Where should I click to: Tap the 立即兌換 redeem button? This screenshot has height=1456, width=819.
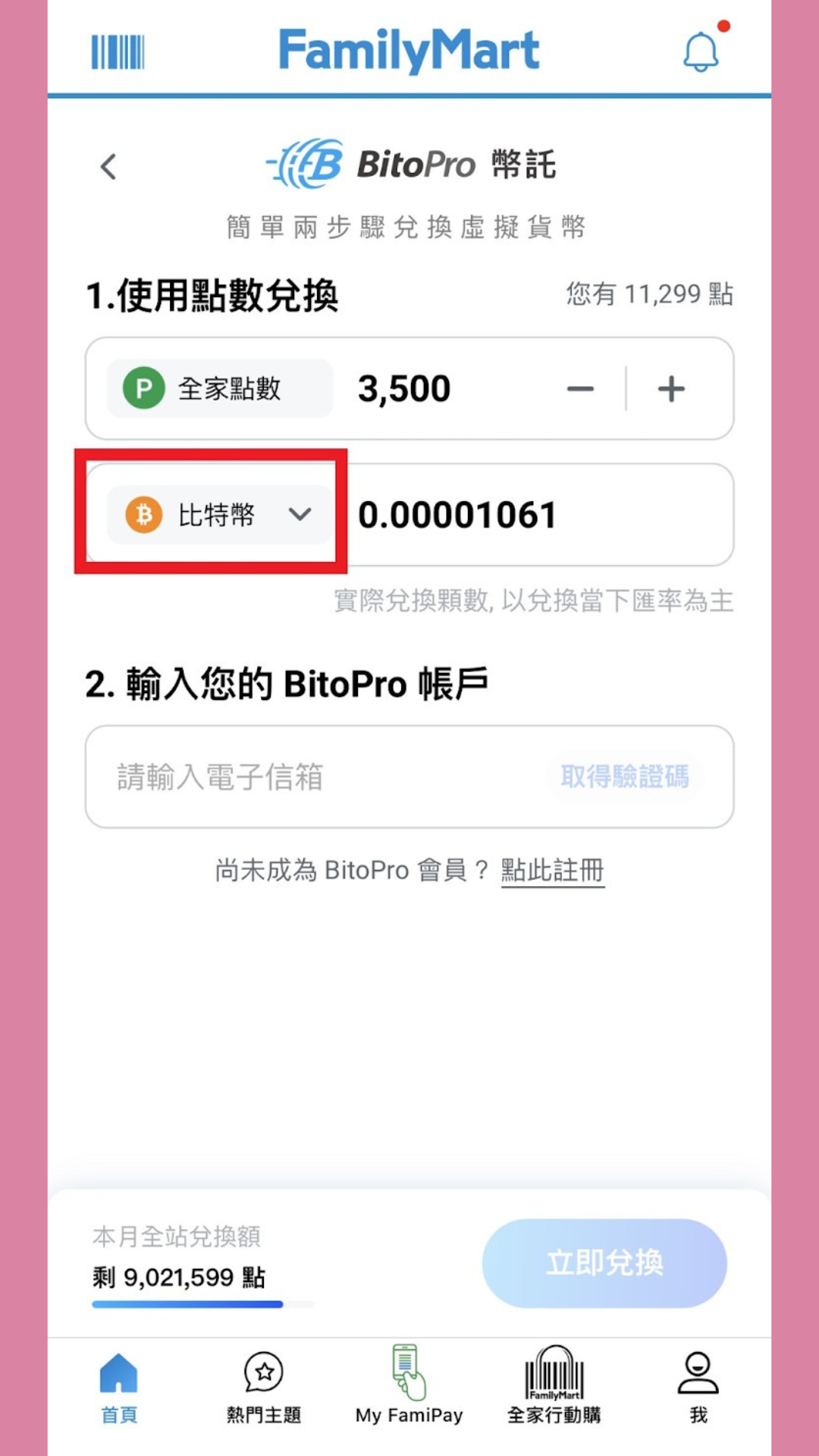pos(604,1263)
